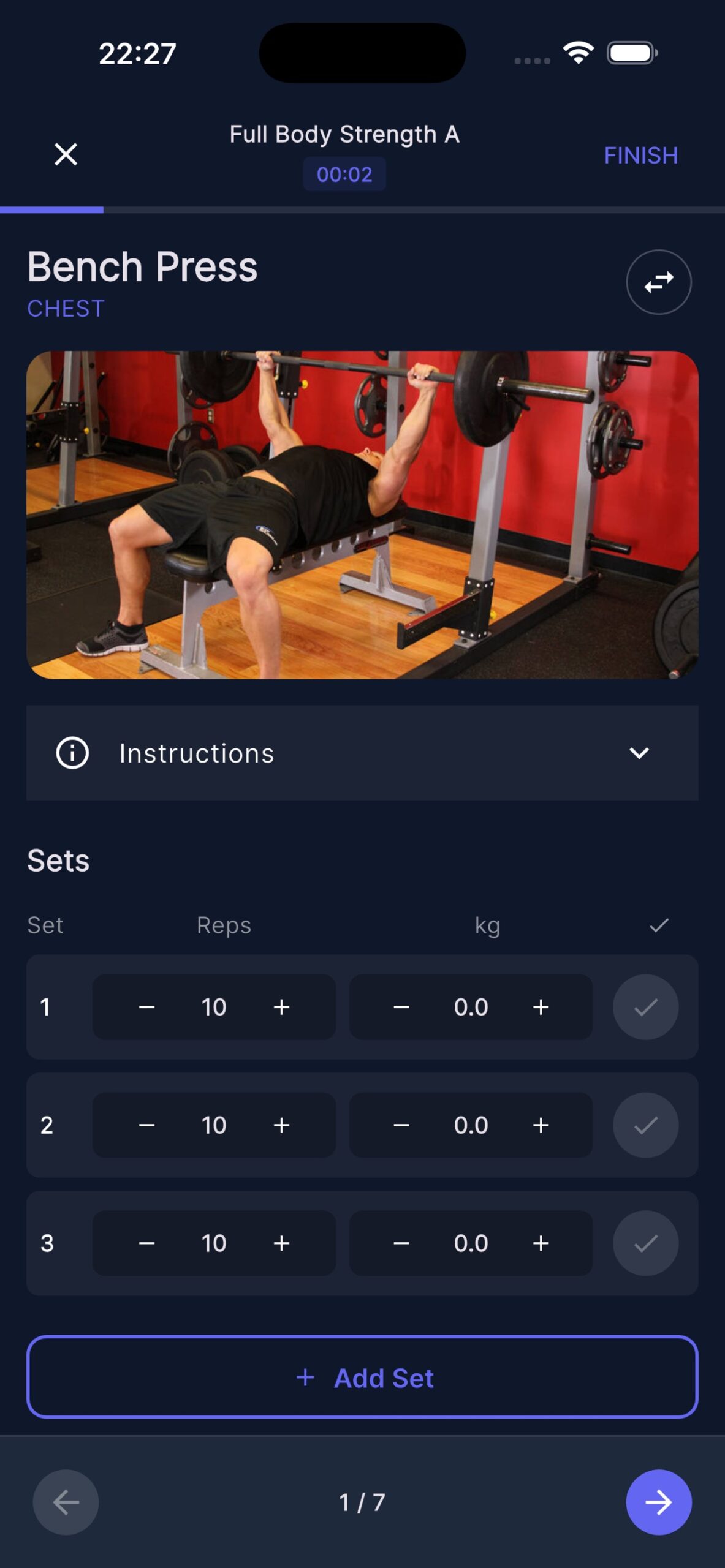Mark set 1 as completed
Screen dimensions: 725x1568
[646, 1007]
